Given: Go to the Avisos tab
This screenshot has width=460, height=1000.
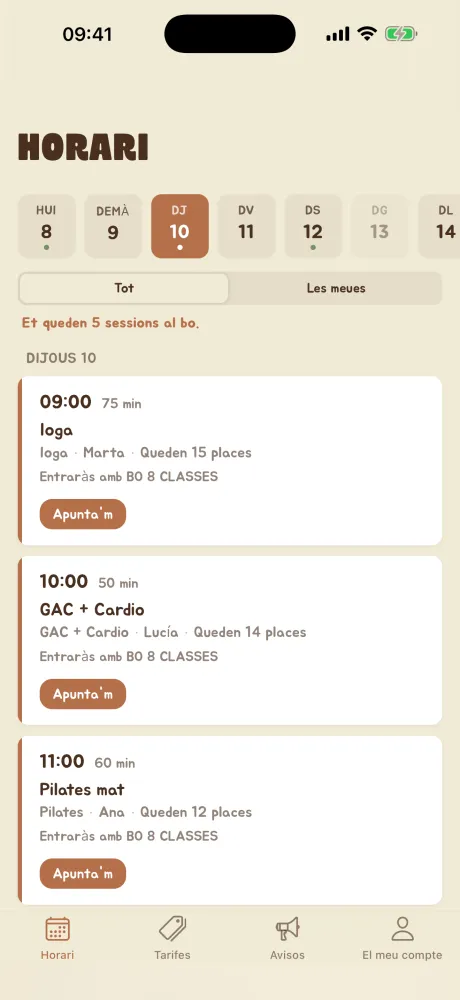Looking at the screenshot, I should point(287,938).
